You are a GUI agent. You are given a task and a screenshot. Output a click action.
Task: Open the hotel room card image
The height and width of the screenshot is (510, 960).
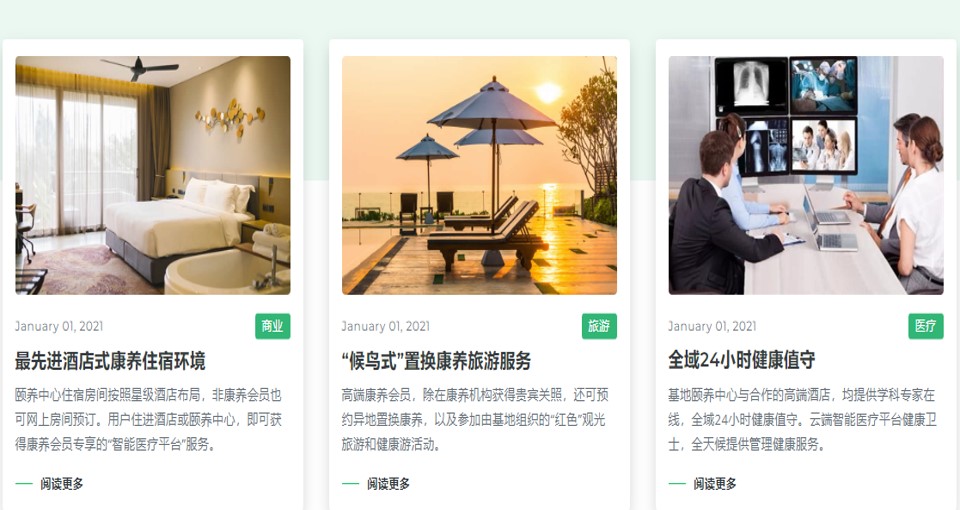tap(153, 175)
